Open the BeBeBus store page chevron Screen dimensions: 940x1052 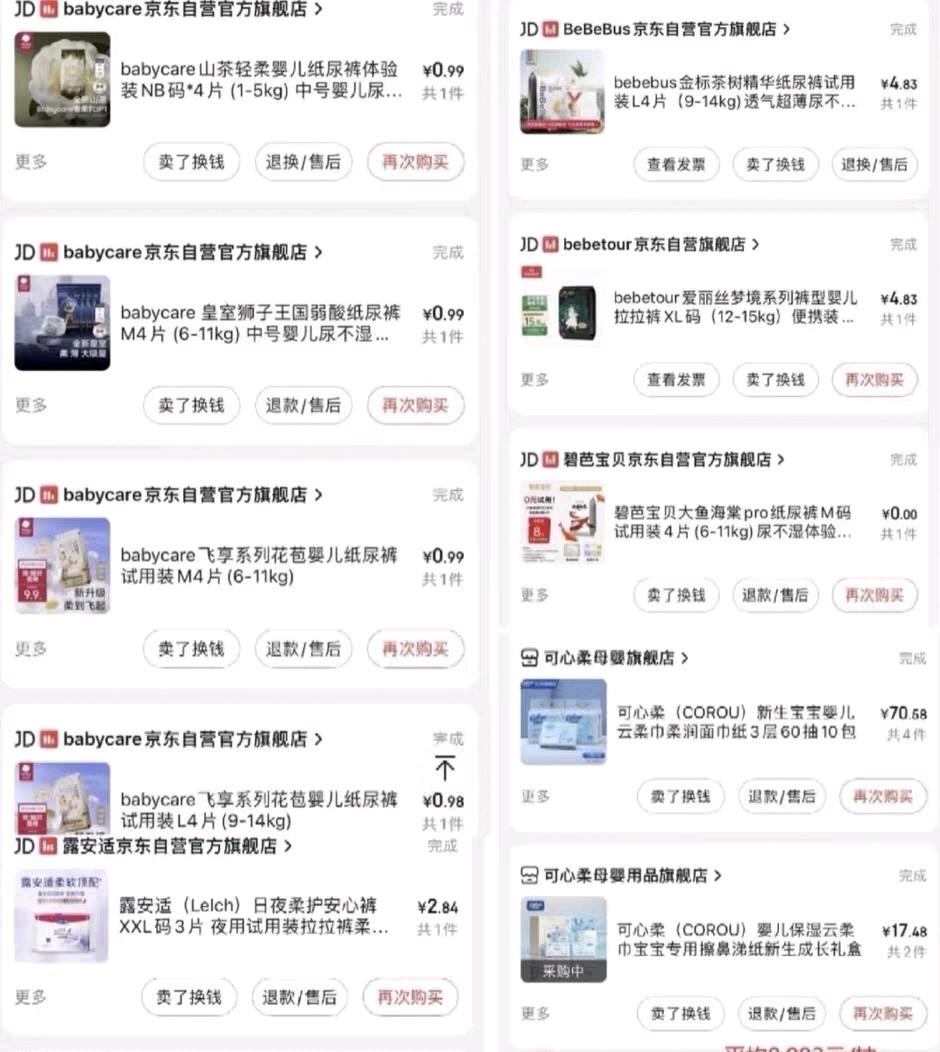(789, 30)
